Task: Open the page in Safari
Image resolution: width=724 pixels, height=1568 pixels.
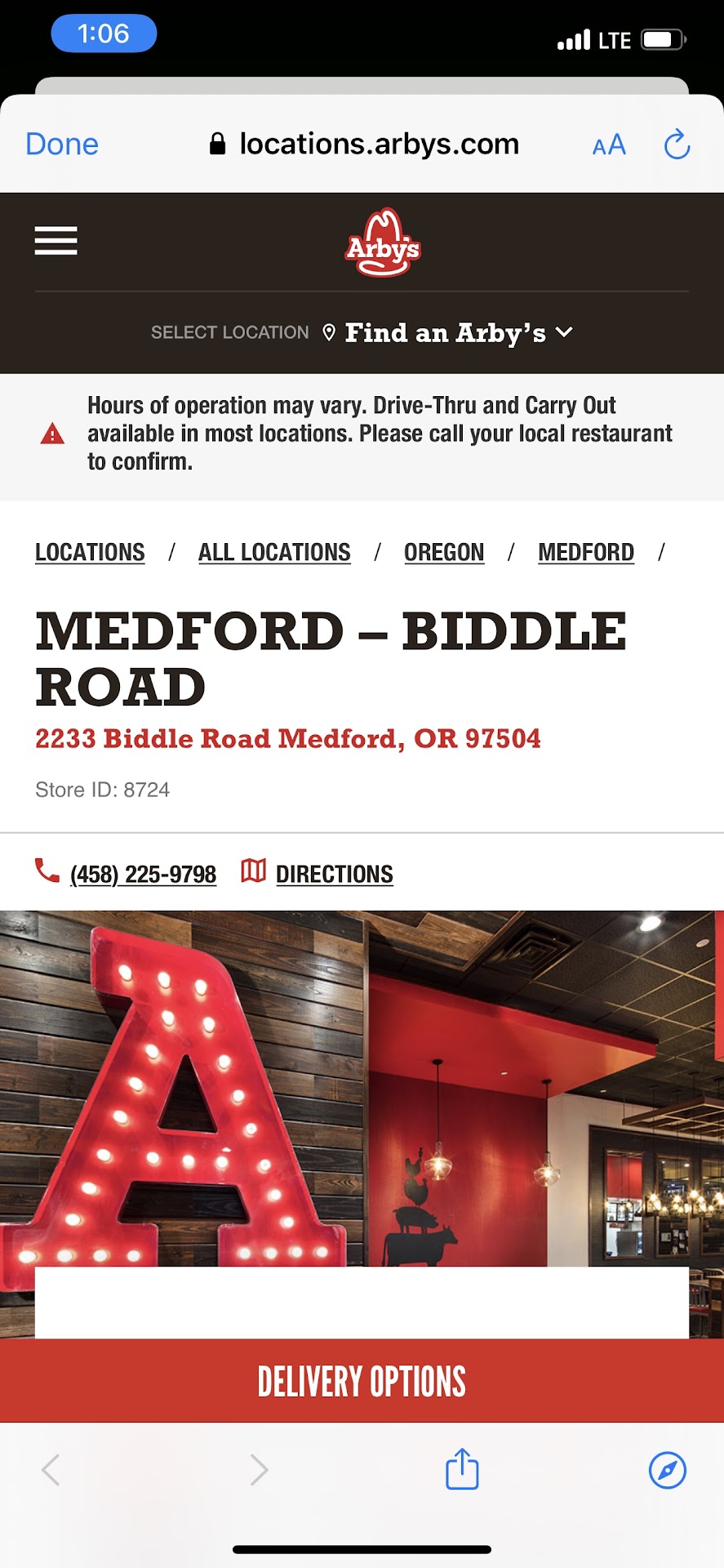Action: 667,1470
